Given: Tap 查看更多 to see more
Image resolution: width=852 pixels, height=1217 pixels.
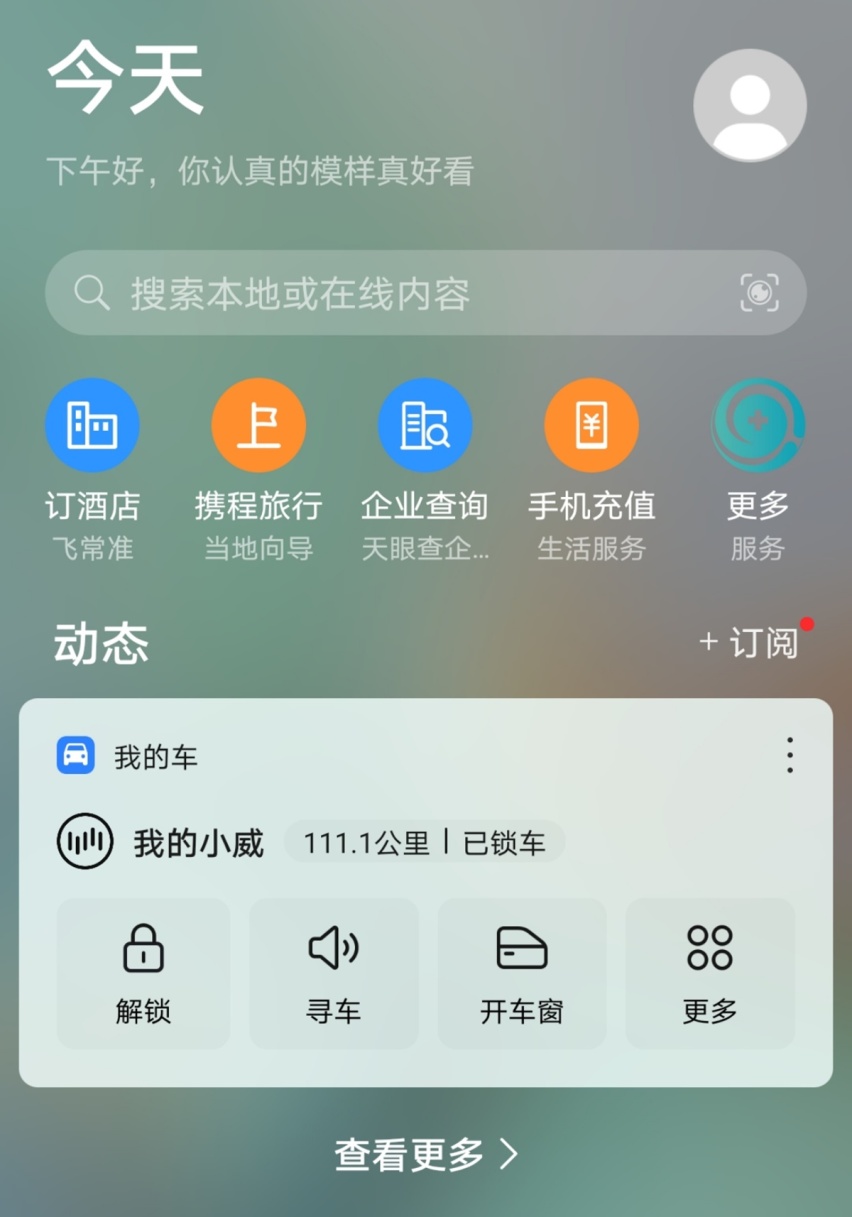Looking at the screenshot, I should [426, 1155].
